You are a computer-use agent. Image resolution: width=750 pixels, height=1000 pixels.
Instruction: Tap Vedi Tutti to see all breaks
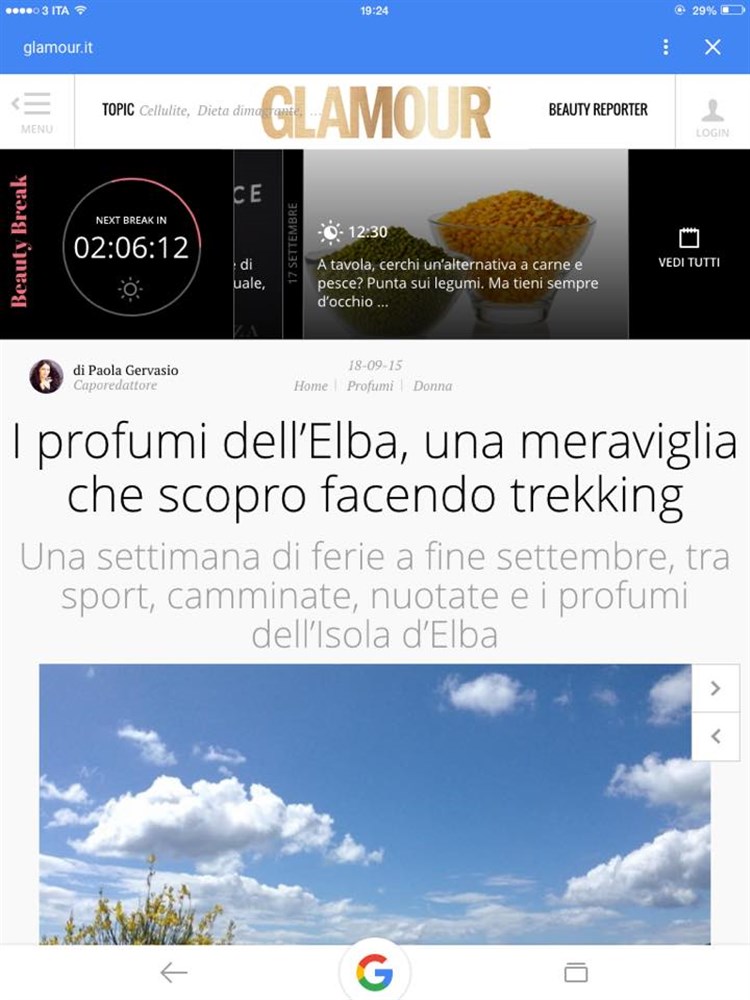pyautogui.click(x=688, y=246)
